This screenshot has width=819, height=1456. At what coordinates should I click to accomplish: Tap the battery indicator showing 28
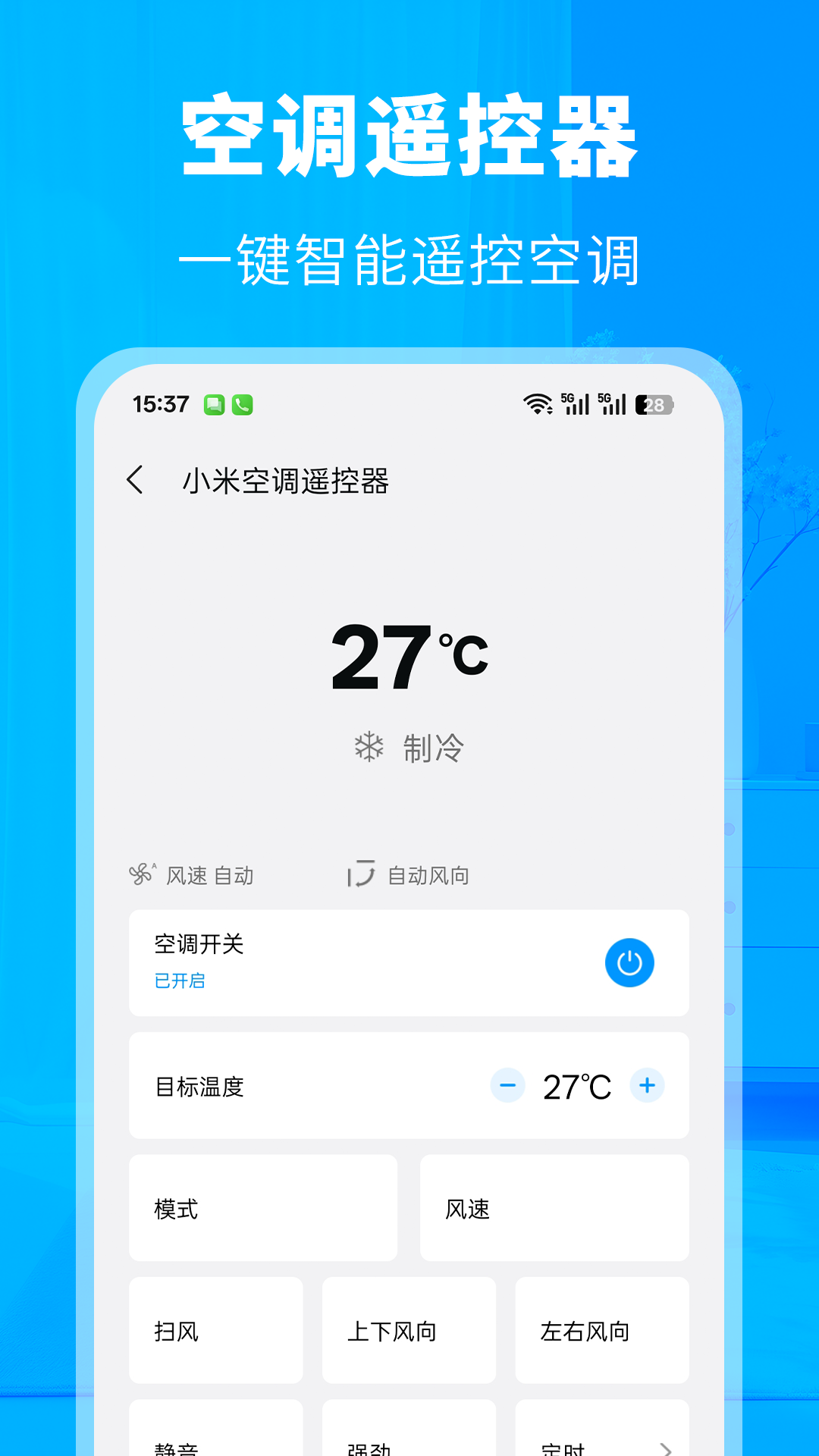653,404
